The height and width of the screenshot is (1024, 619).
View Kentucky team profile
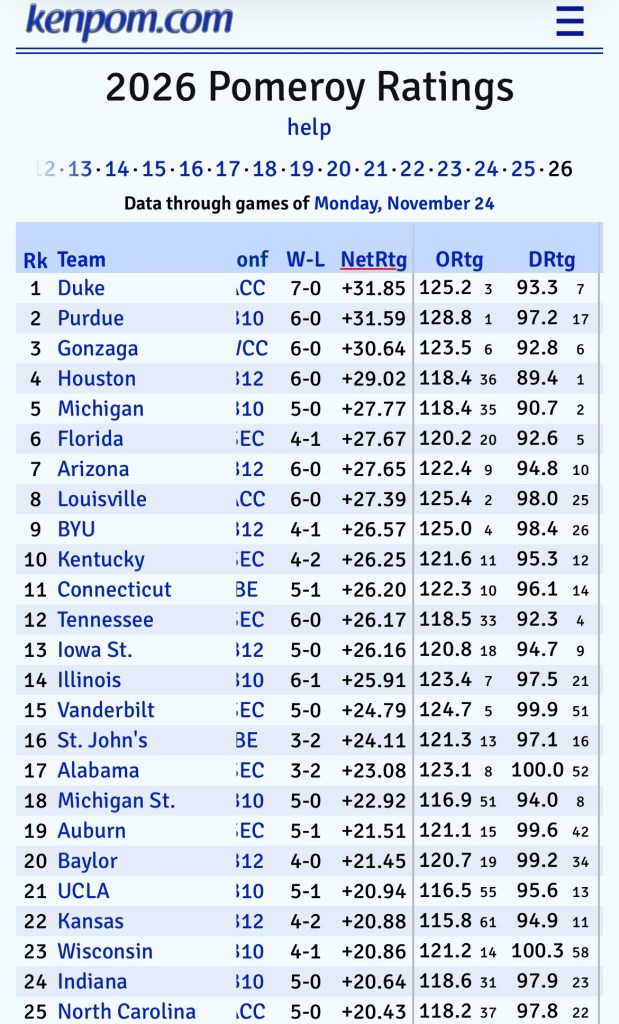[100, 560]
